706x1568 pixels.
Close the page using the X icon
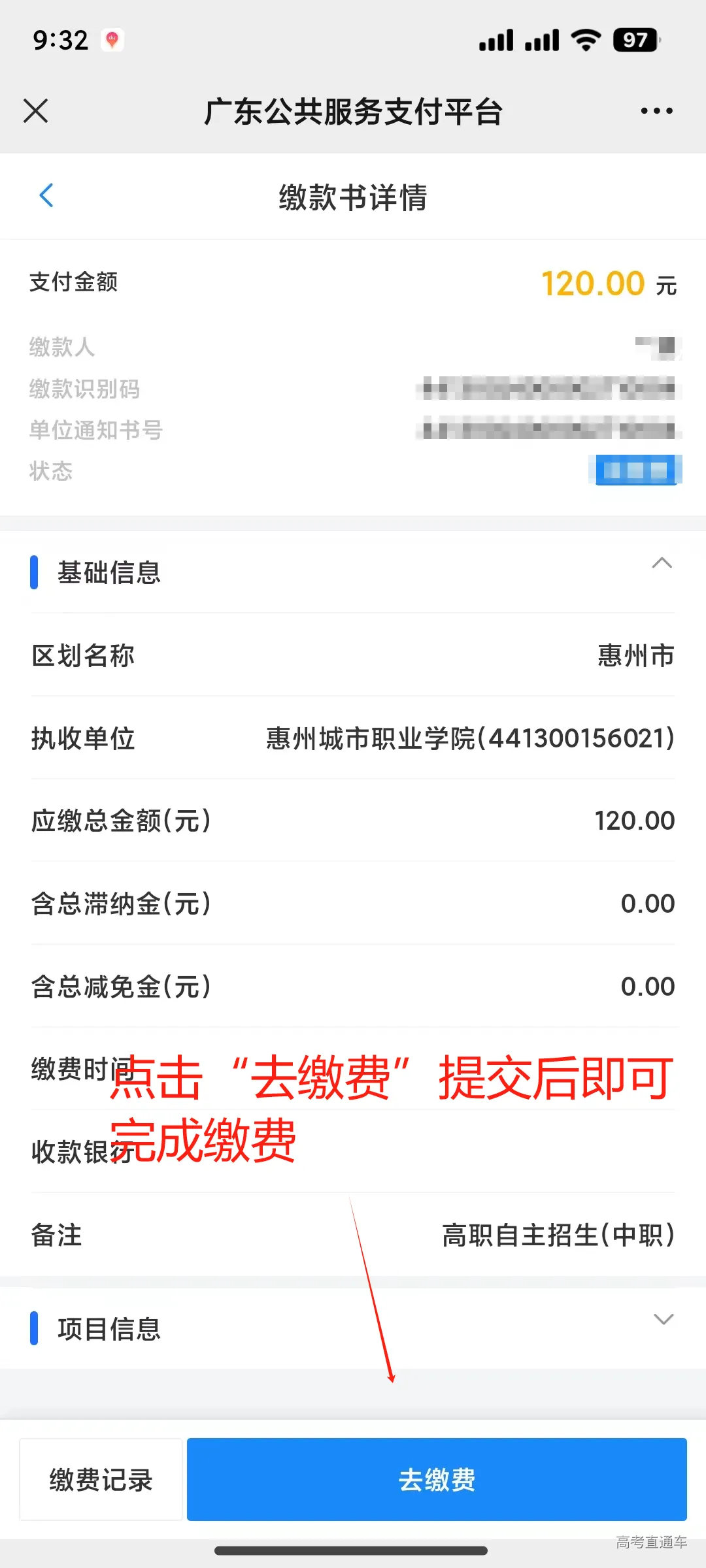[36, 111]
